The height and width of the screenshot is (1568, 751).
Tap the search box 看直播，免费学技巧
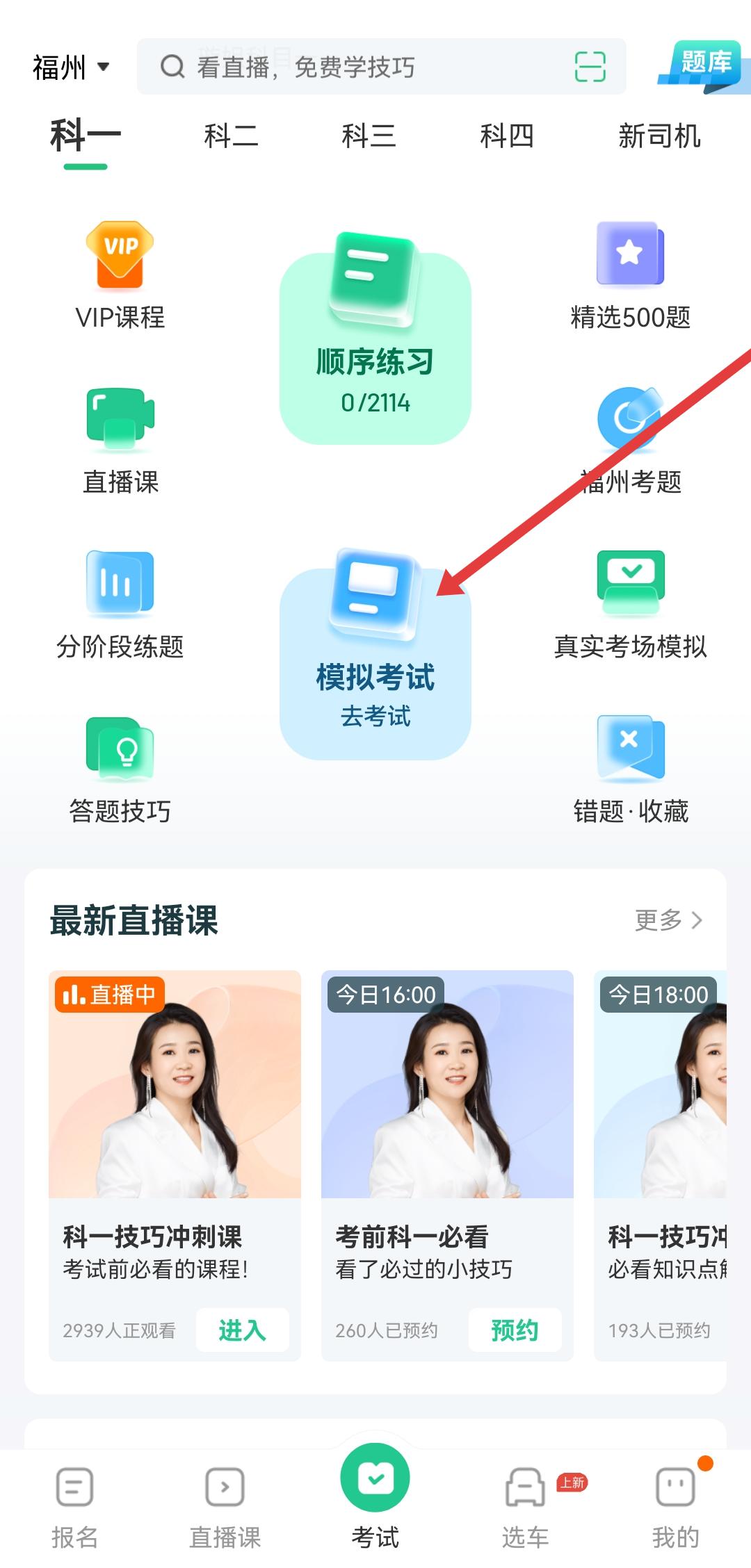[x=348, y=67]
